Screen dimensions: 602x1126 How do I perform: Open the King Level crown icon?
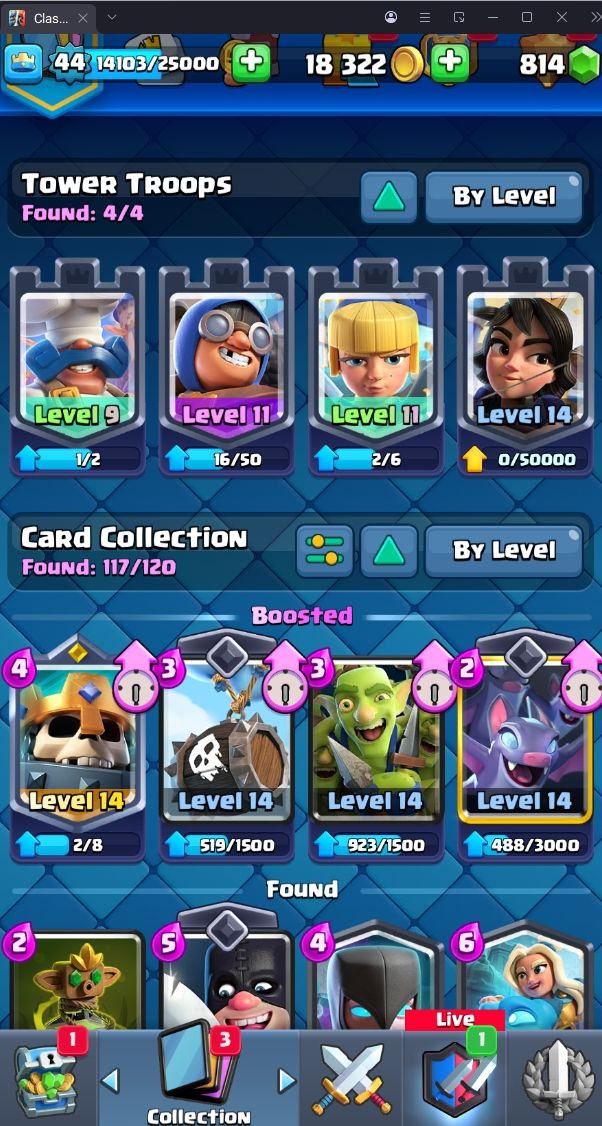(24, 63)
